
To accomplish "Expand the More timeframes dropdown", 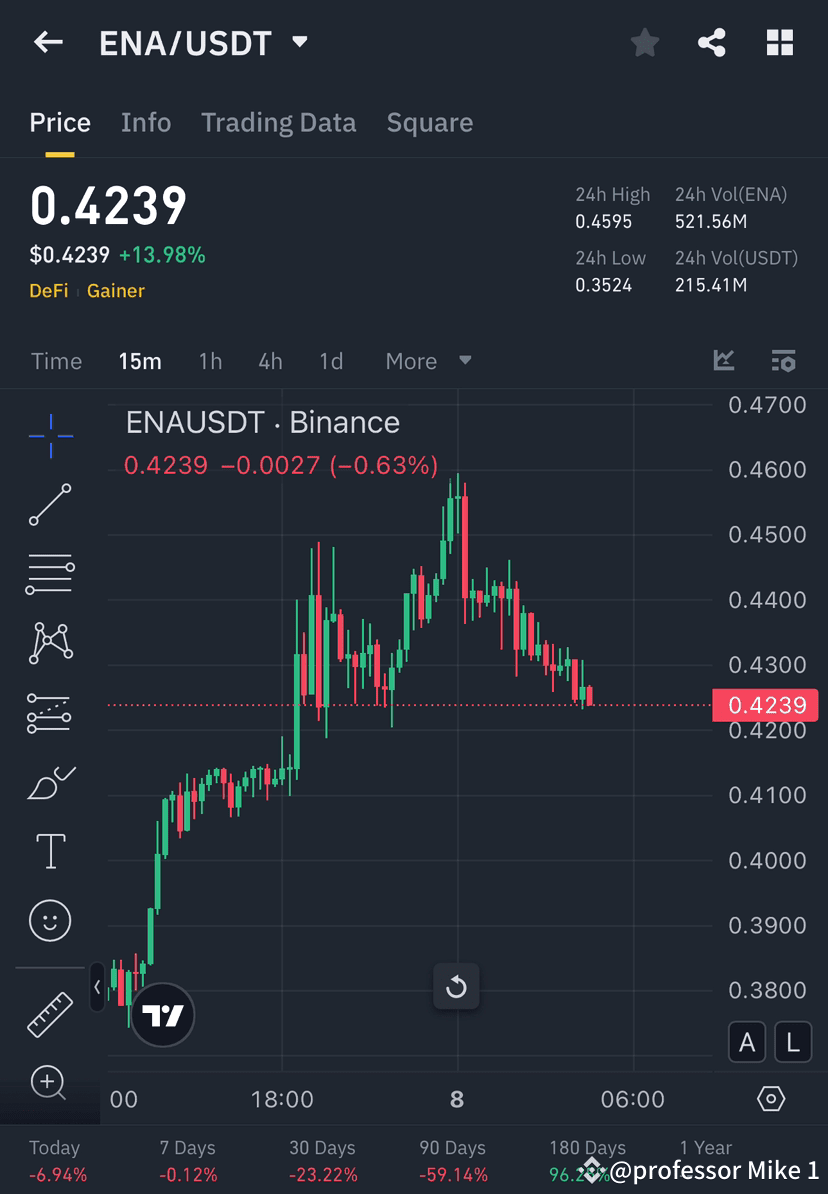I will [428, 361].
